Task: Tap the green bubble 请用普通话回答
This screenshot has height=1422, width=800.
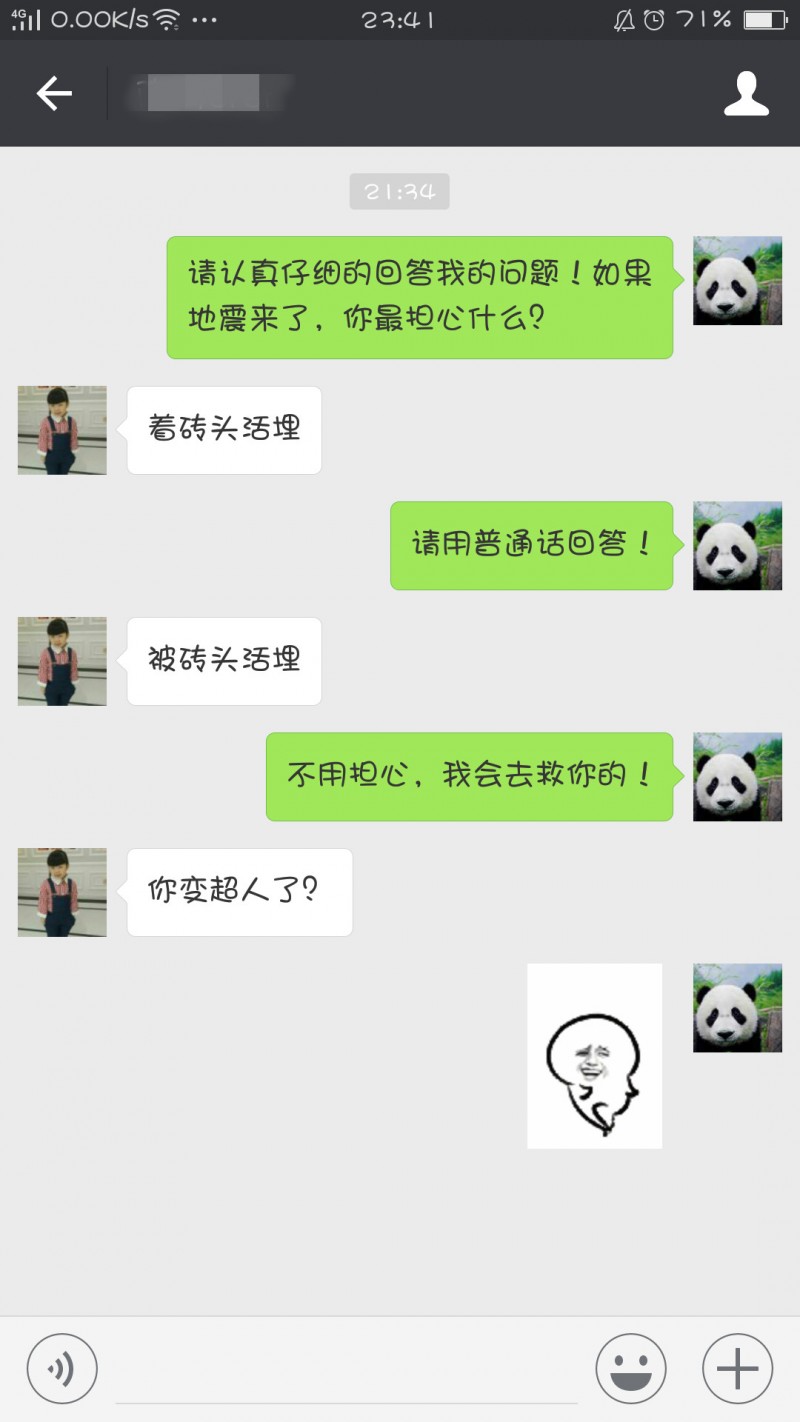Action: [x=531, y=546]
